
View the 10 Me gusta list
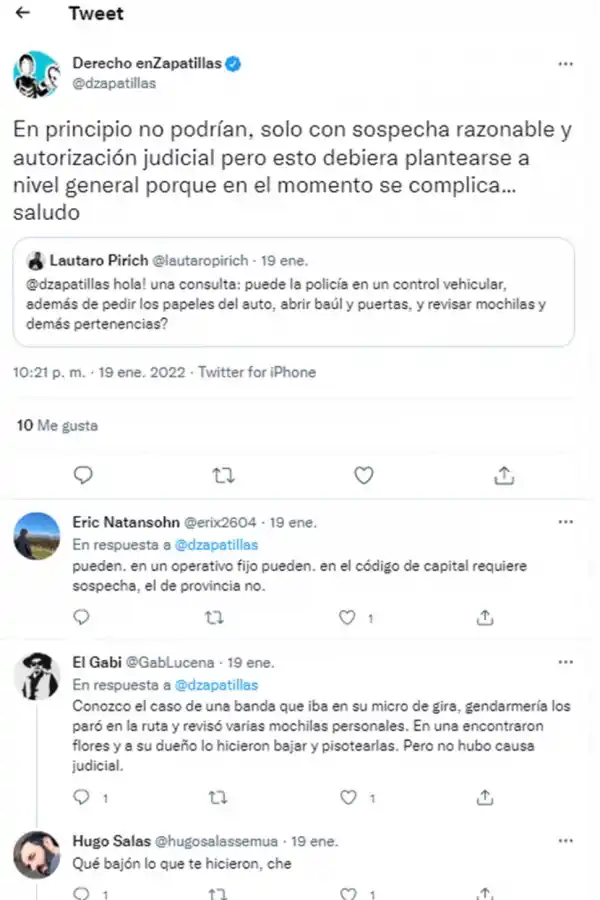[57, 425]
